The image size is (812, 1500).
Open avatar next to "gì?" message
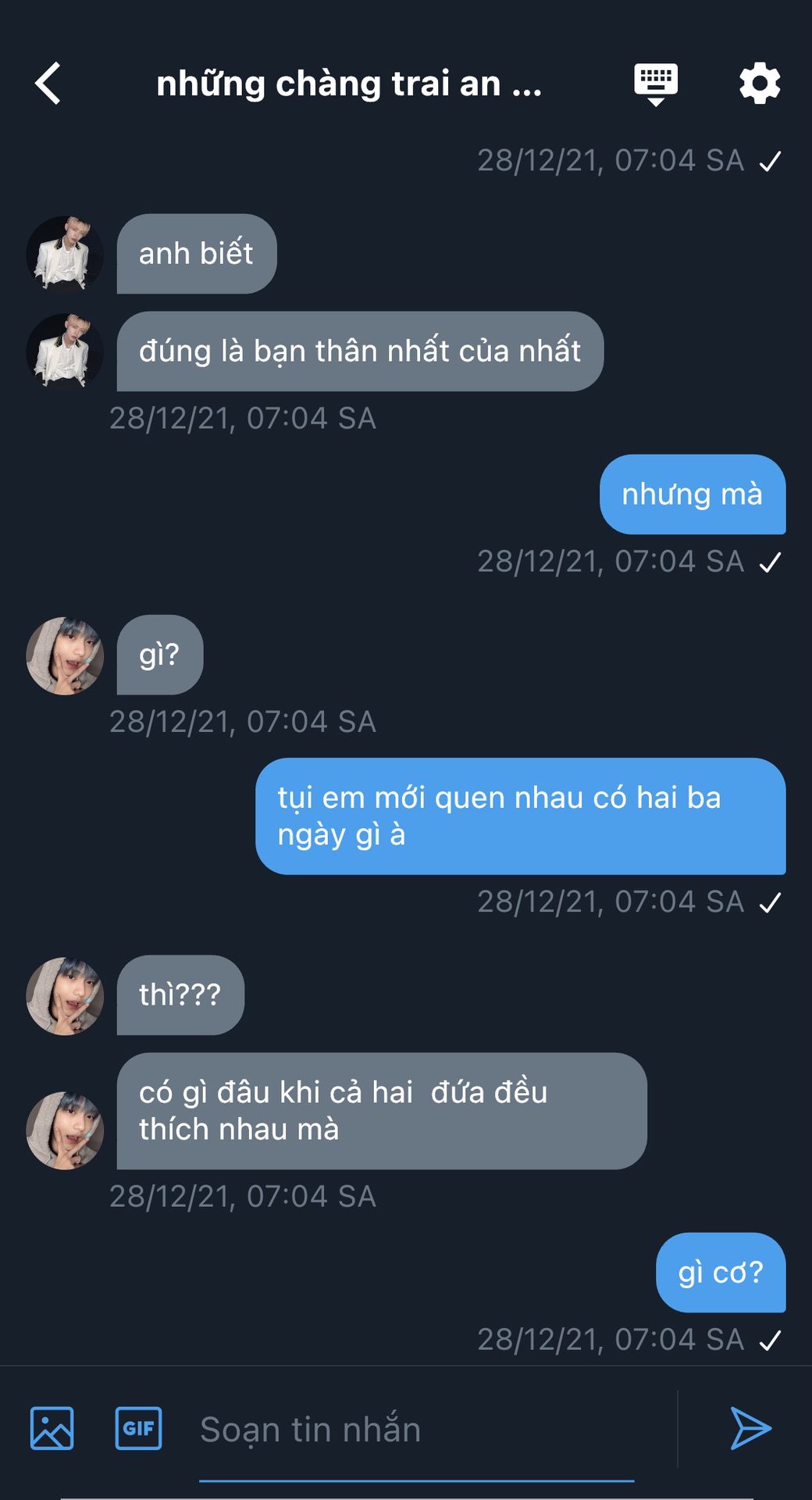point(65,655)
